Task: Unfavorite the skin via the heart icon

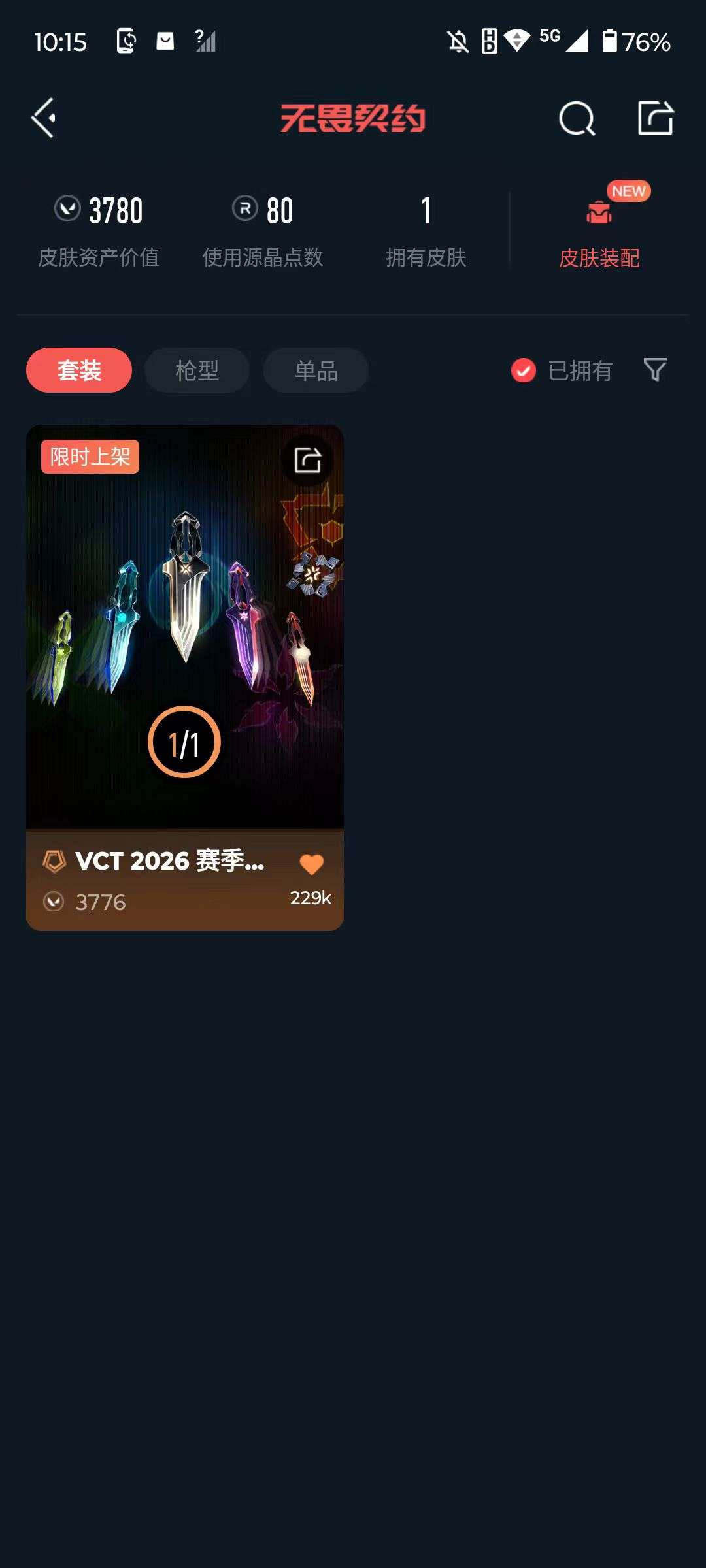Action: pyautogui.click(x=312, y=862)
